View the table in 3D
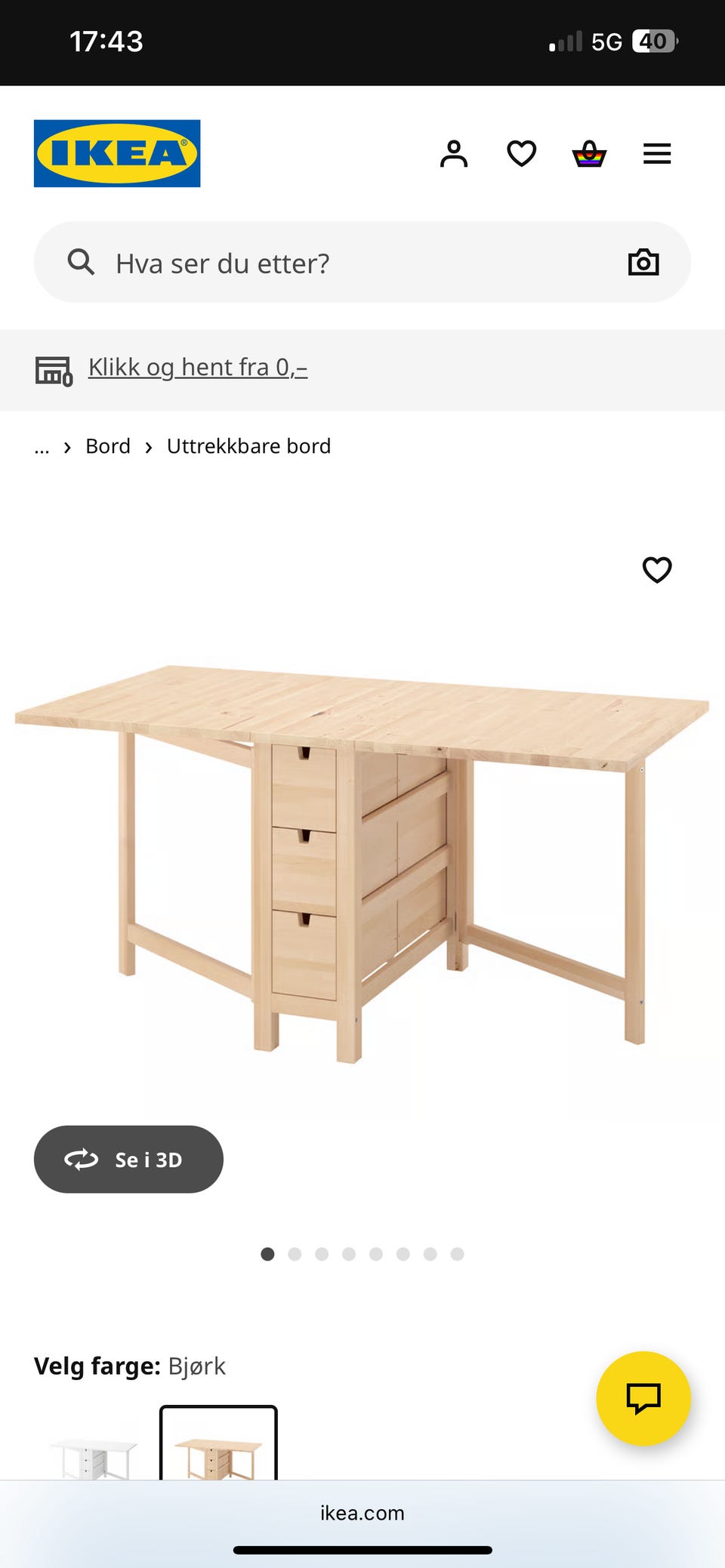This screenshot has width=725, height=1568. 128,1160
